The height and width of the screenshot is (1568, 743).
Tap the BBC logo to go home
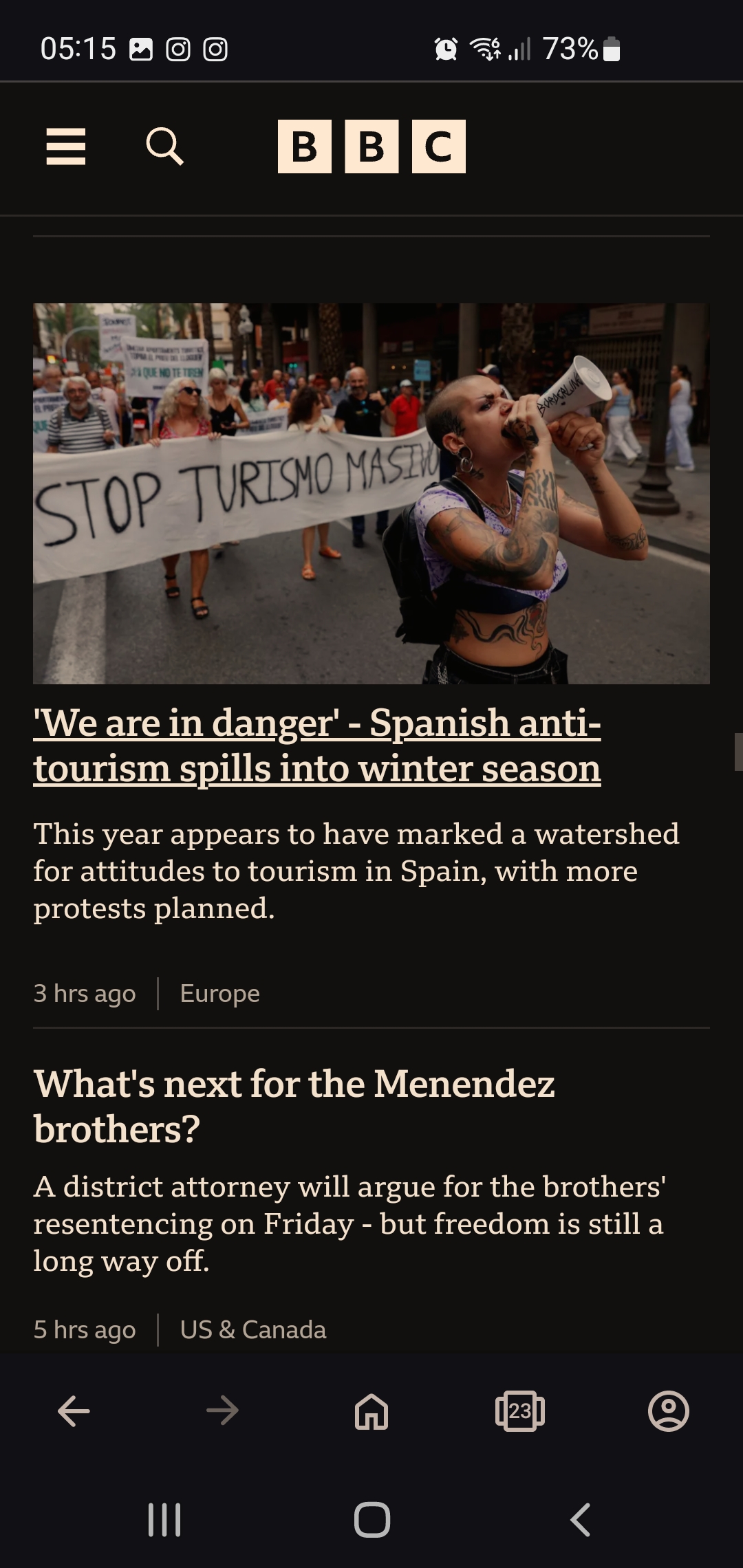[371, 146]
